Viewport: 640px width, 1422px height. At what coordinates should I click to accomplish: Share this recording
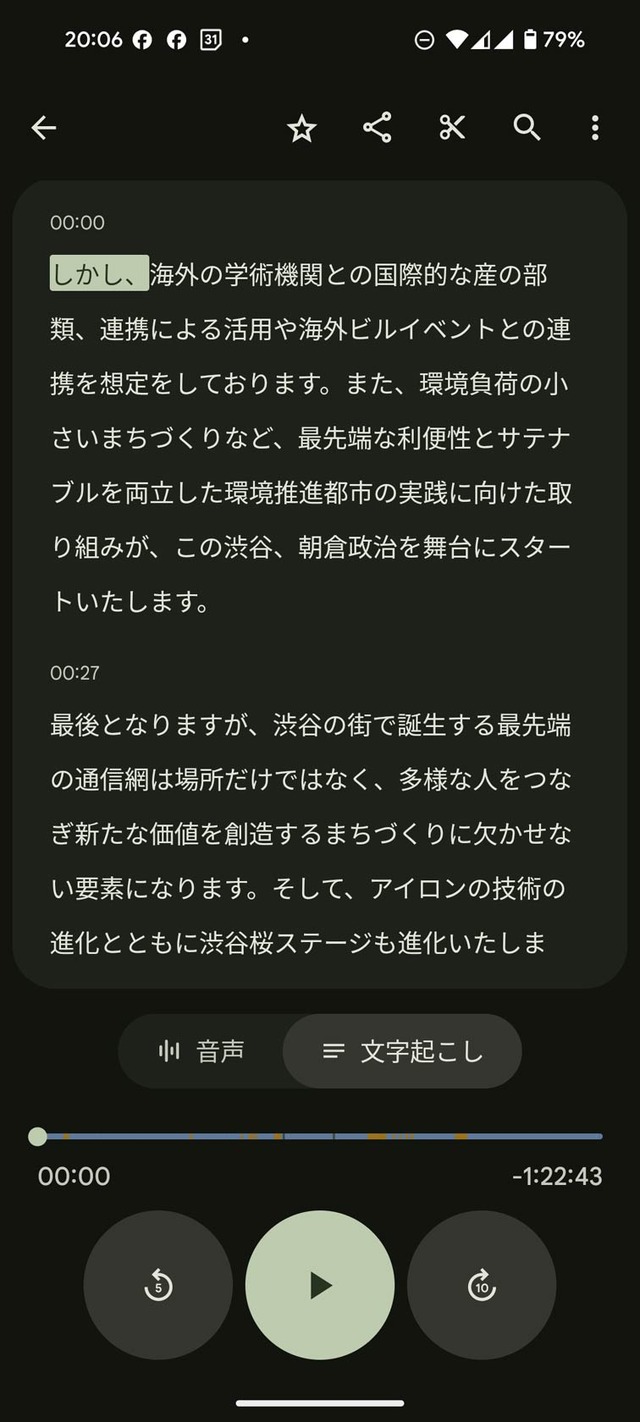pos(377,128)
